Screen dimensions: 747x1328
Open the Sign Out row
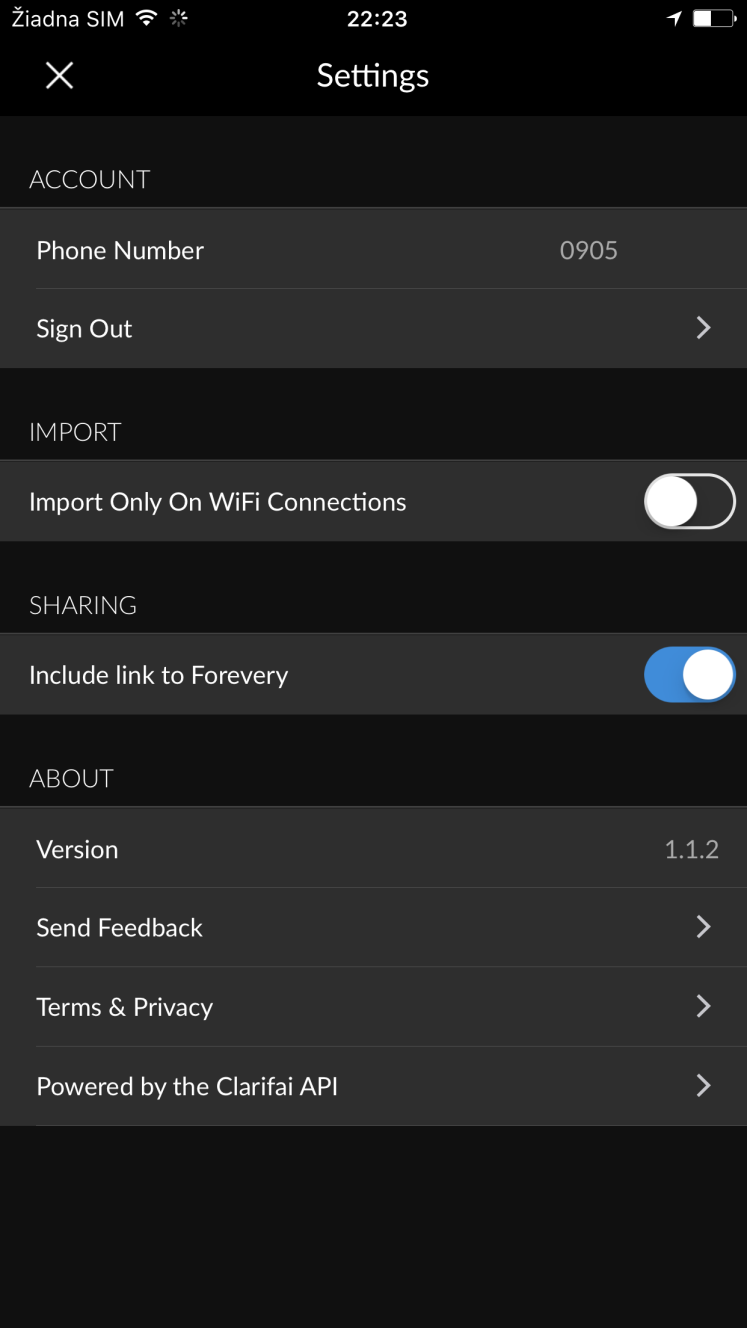click(x=373, y=329)
